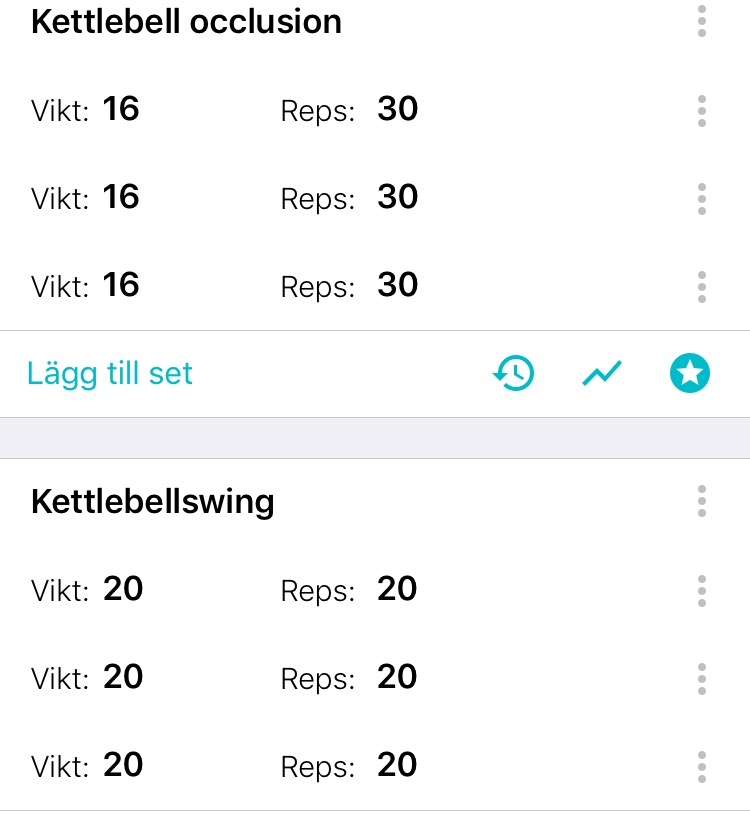The width and height of the screenshot is (750, 815).
Task: Open options for third Kettlebell occlusion set
Action: (702, 286)
